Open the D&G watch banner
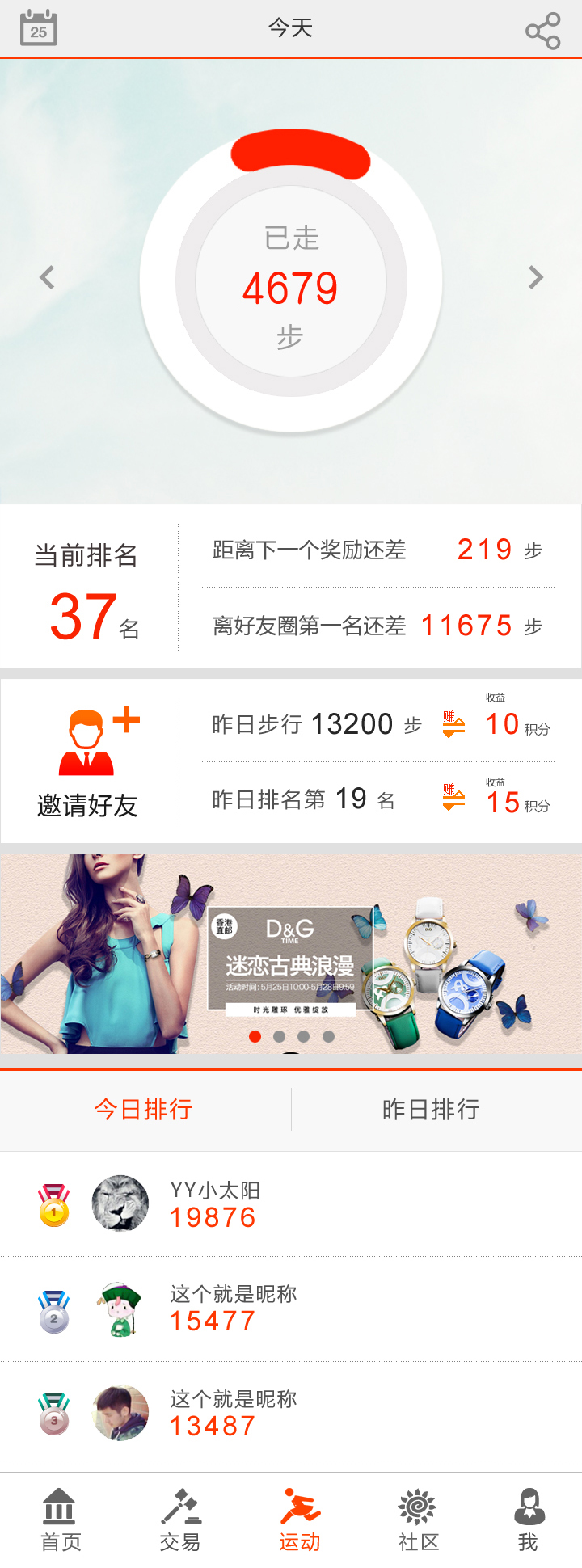 click(x=291, y=954)
